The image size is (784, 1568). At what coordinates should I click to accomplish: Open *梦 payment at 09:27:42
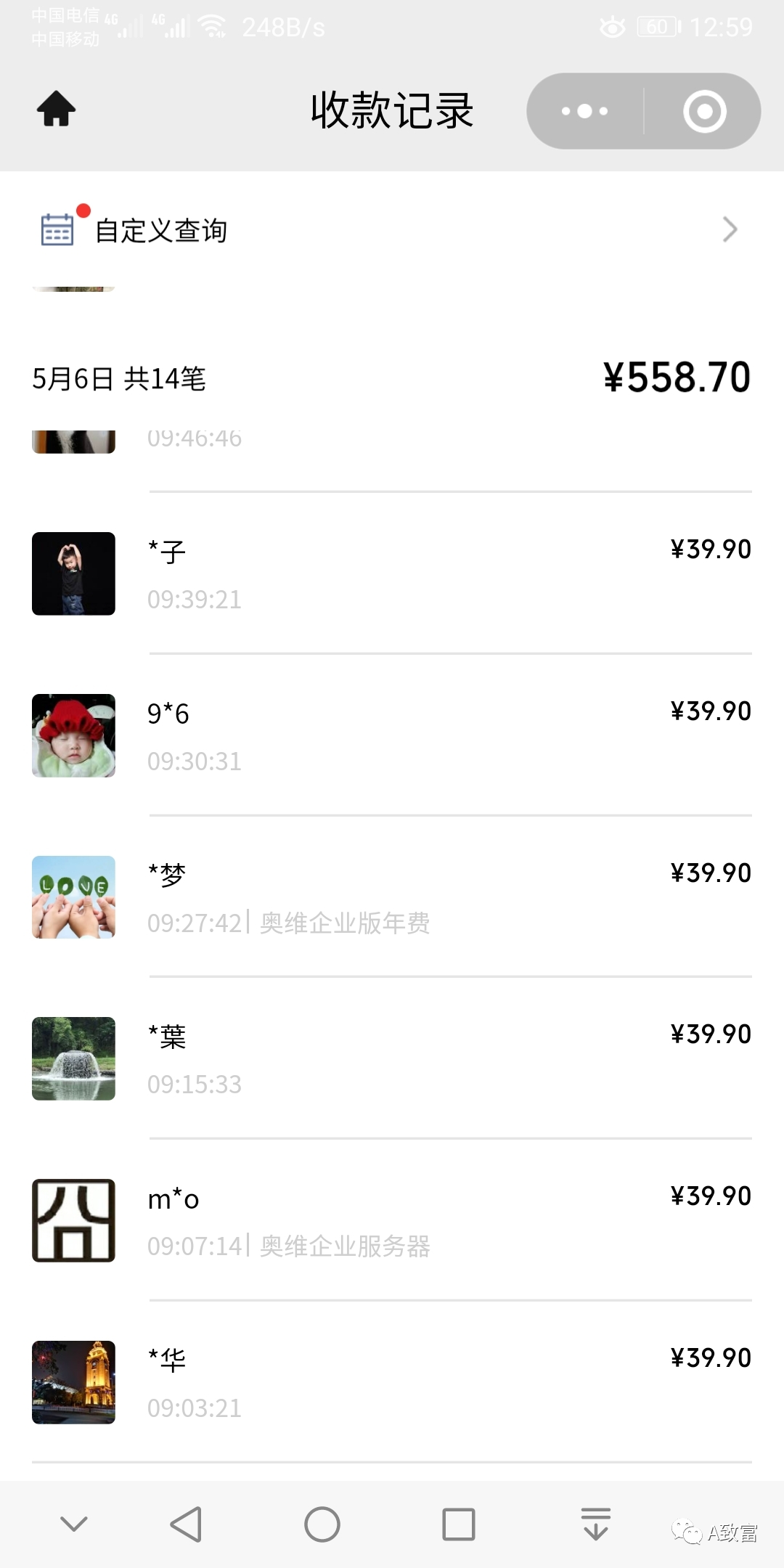(392, 897)
